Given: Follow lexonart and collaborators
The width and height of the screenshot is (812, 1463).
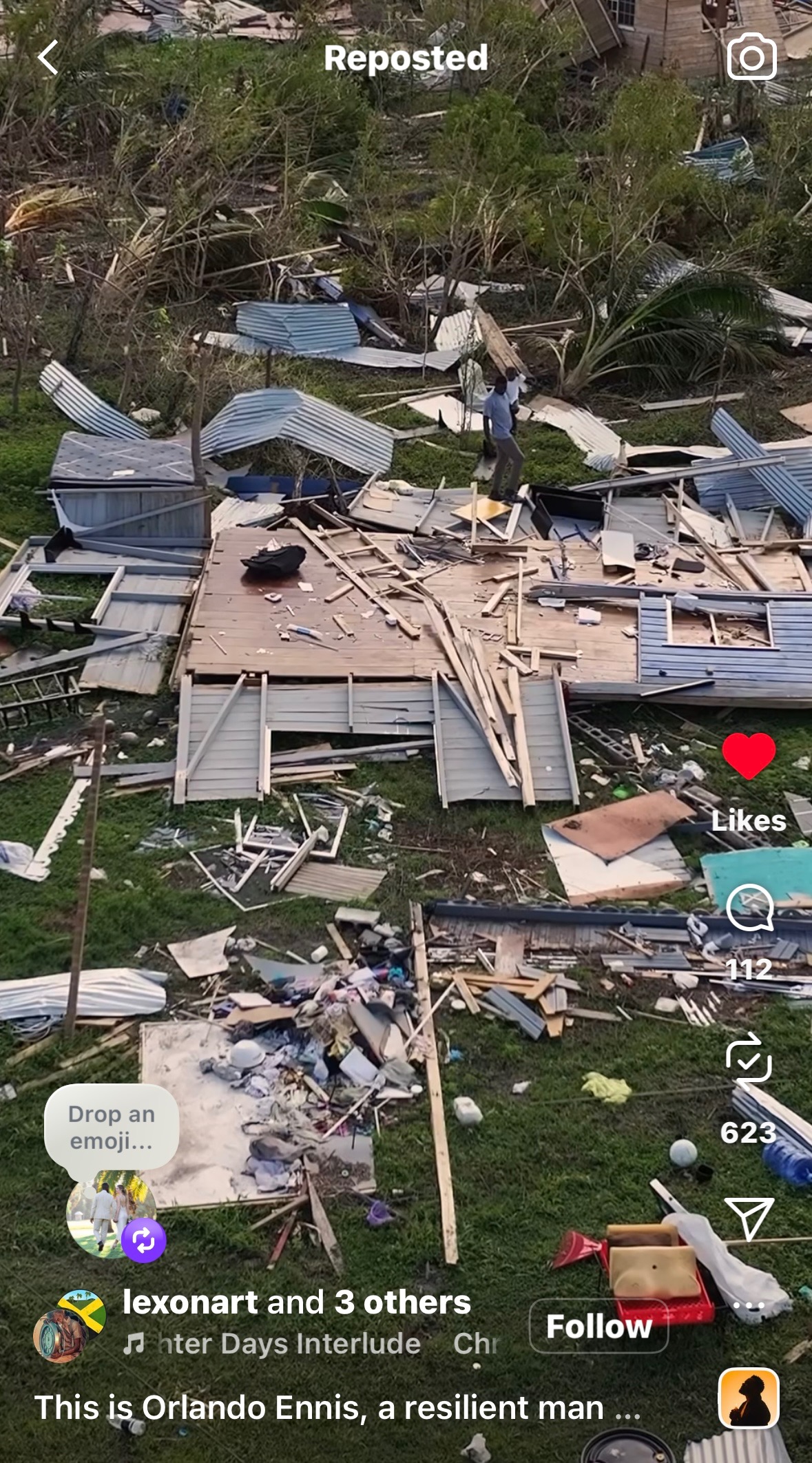Looking at the screenshot, I should 598,1326.
